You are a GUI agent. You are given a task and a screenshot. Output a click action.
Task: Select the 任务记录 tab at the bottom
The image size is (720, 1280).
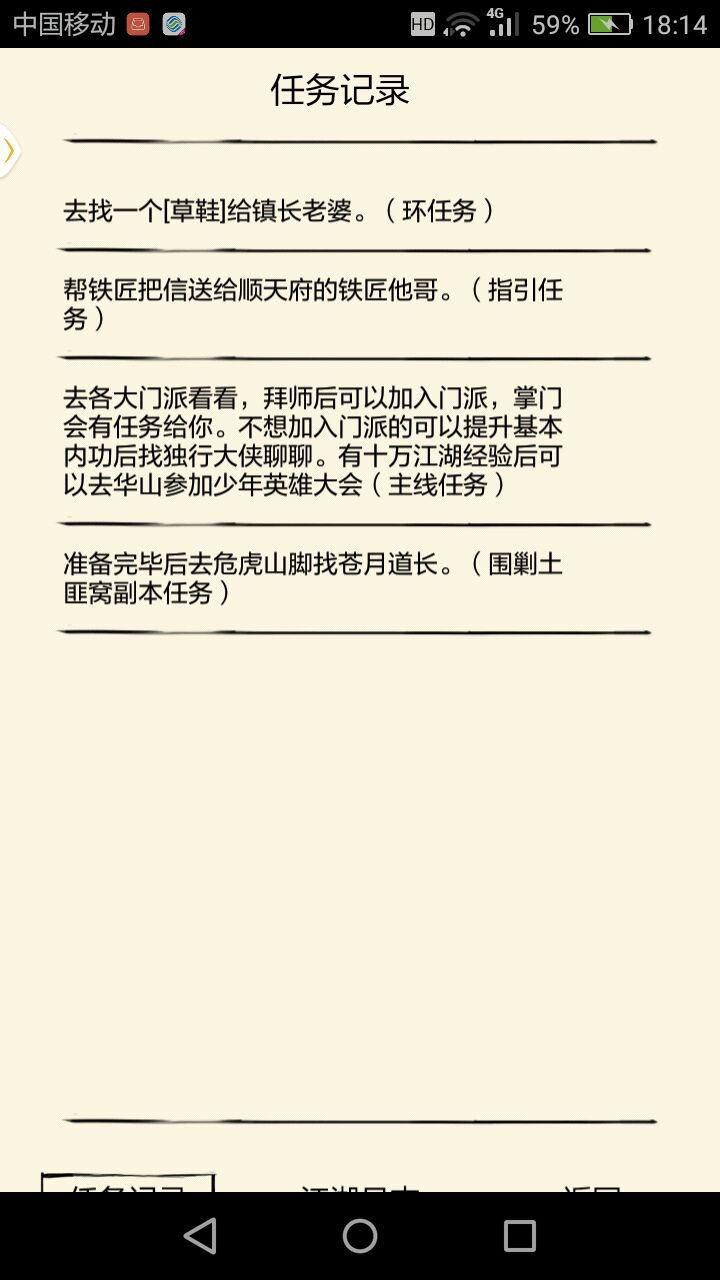pos(128,1184)
